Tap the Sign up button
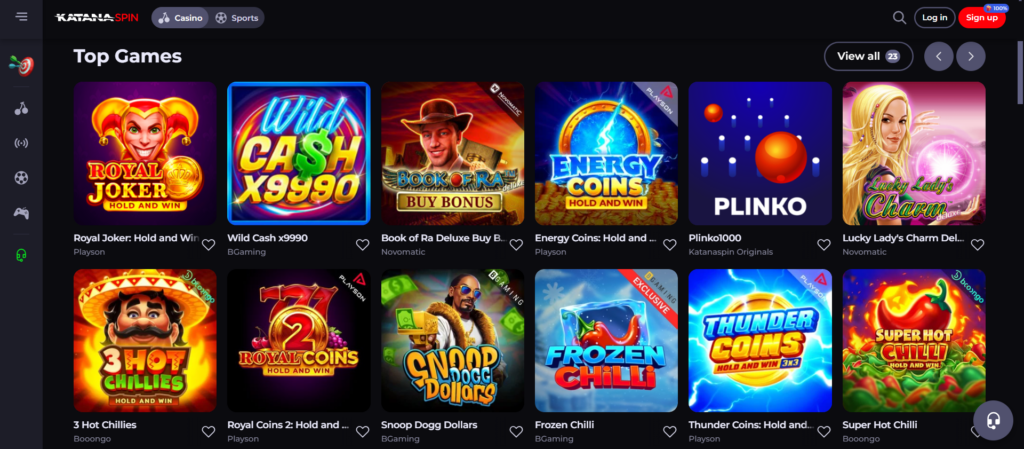 pos(981,18)
